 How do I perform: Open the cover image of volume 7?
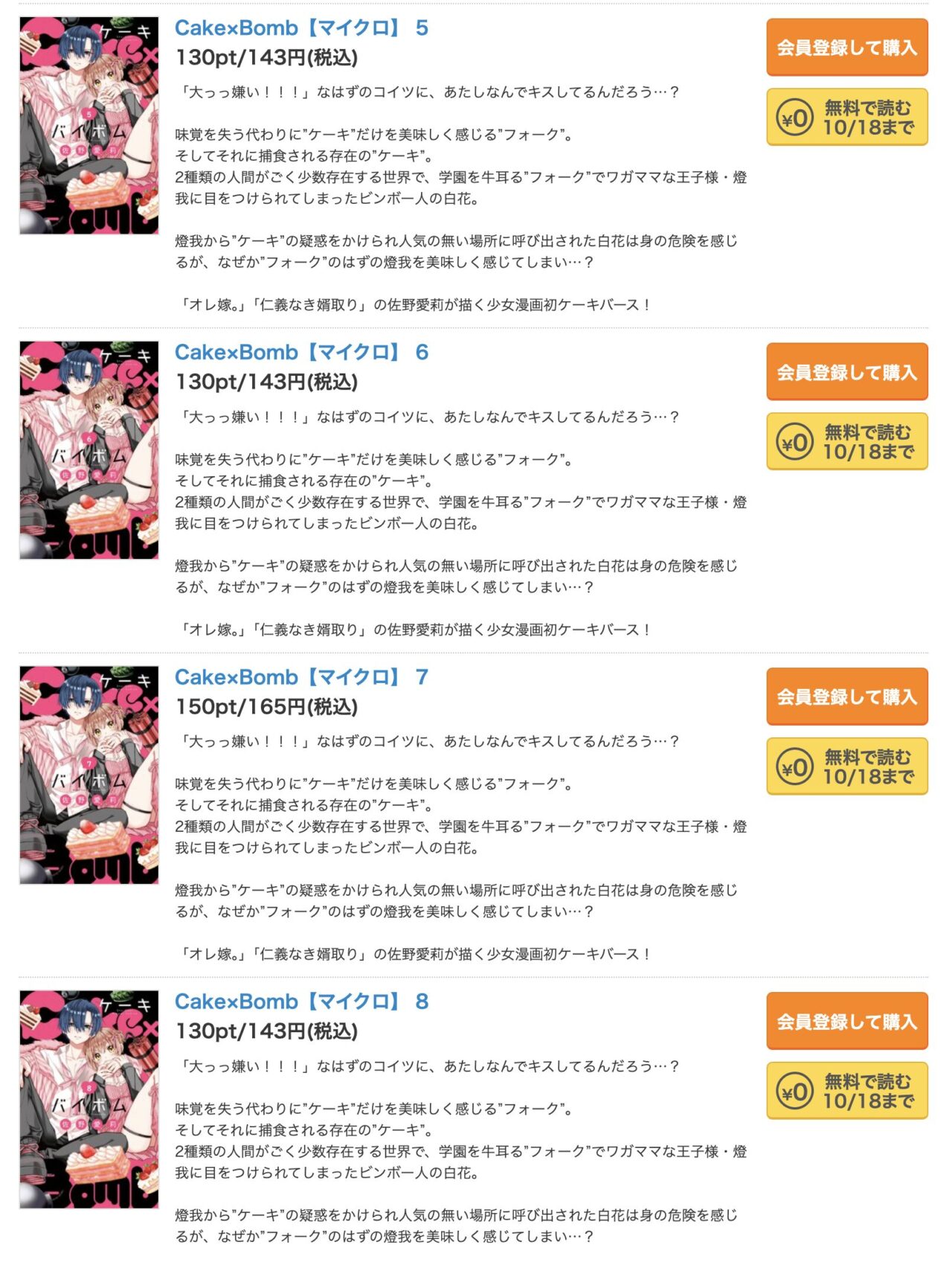(x=89, y=775)
